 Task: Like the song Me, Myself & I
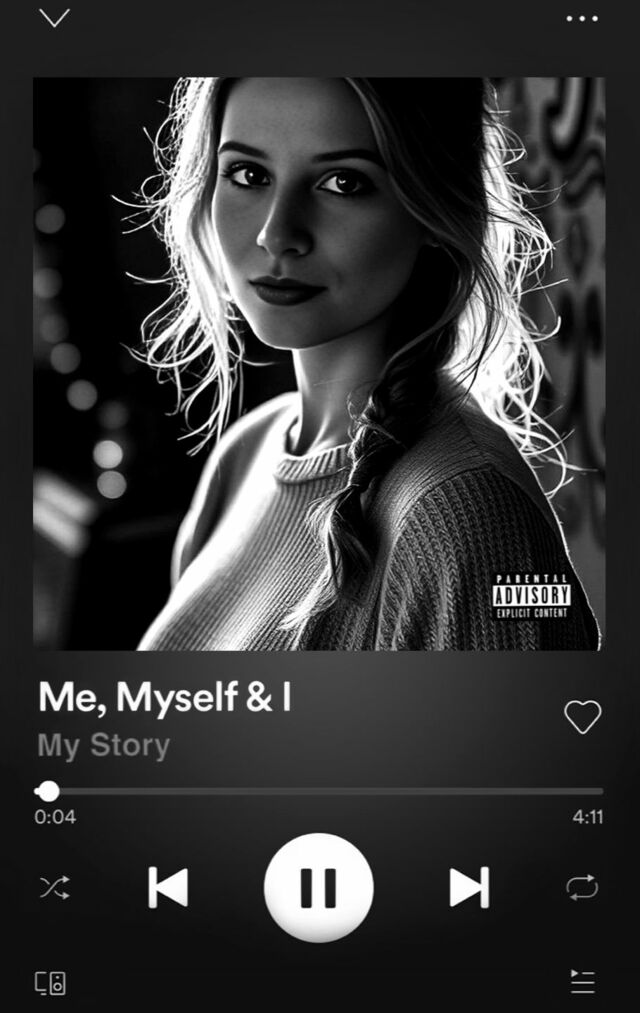(x=583, y=717)
